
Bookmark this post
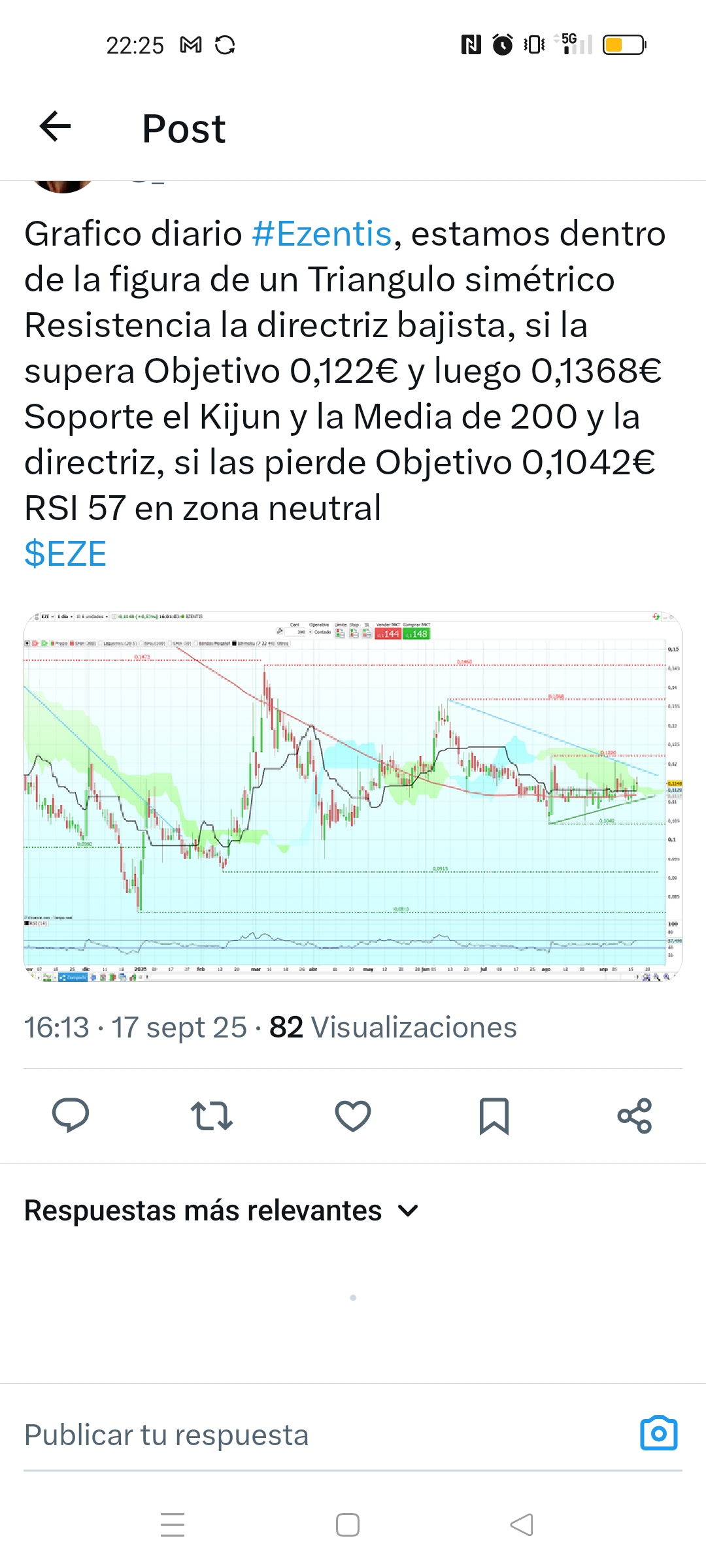[x=494, y=1116]
